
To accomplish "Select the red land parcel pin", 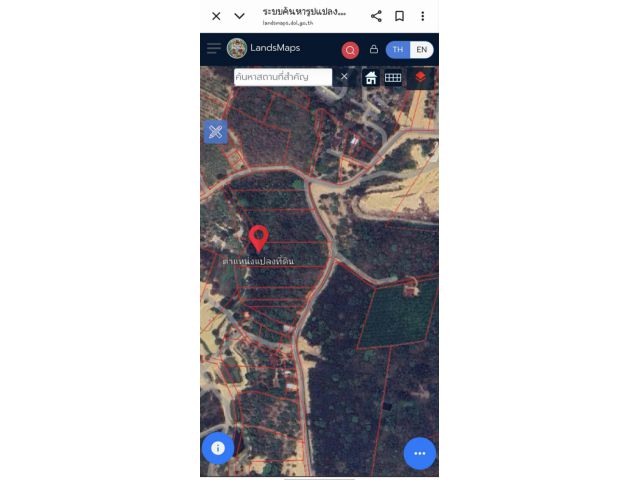I will click(259, 238).
